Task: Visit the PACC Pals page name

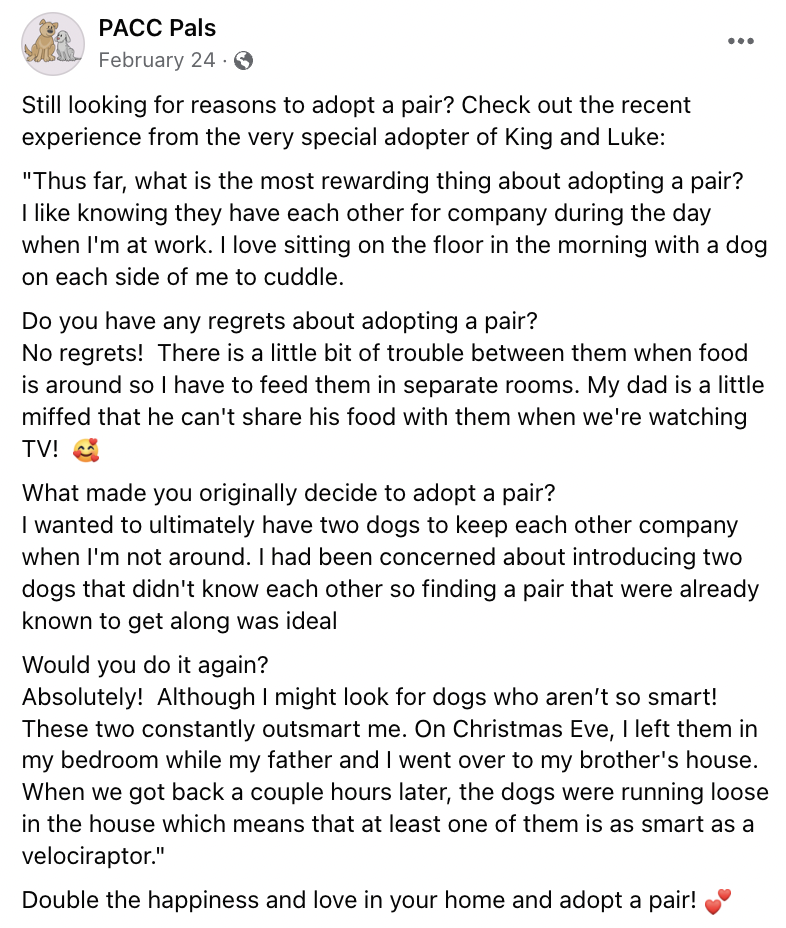Action: coord(157,27)
